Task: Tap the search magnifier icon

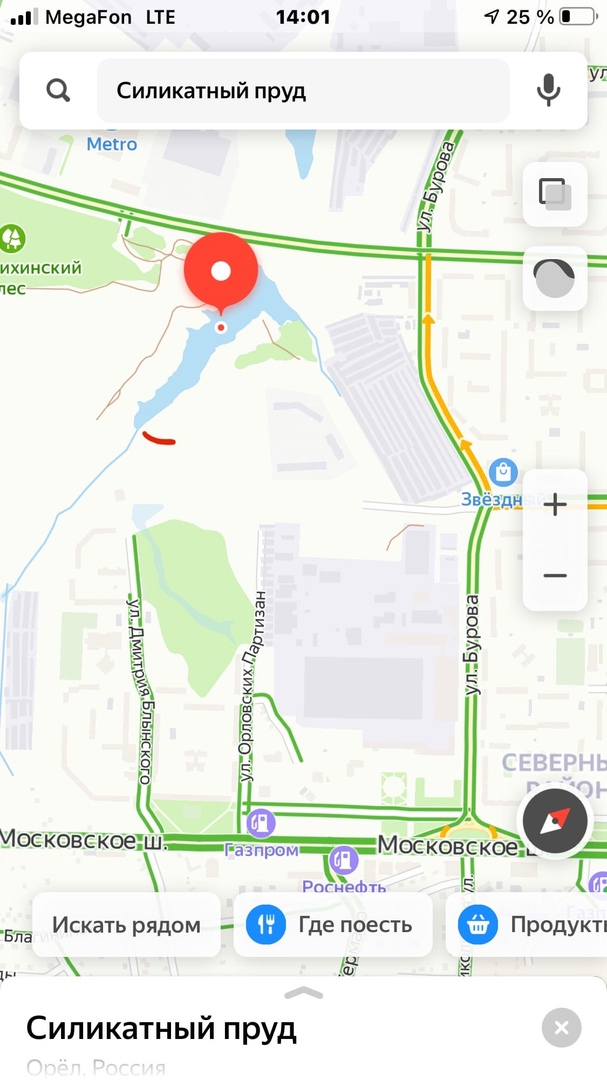Action: [59, 90]
